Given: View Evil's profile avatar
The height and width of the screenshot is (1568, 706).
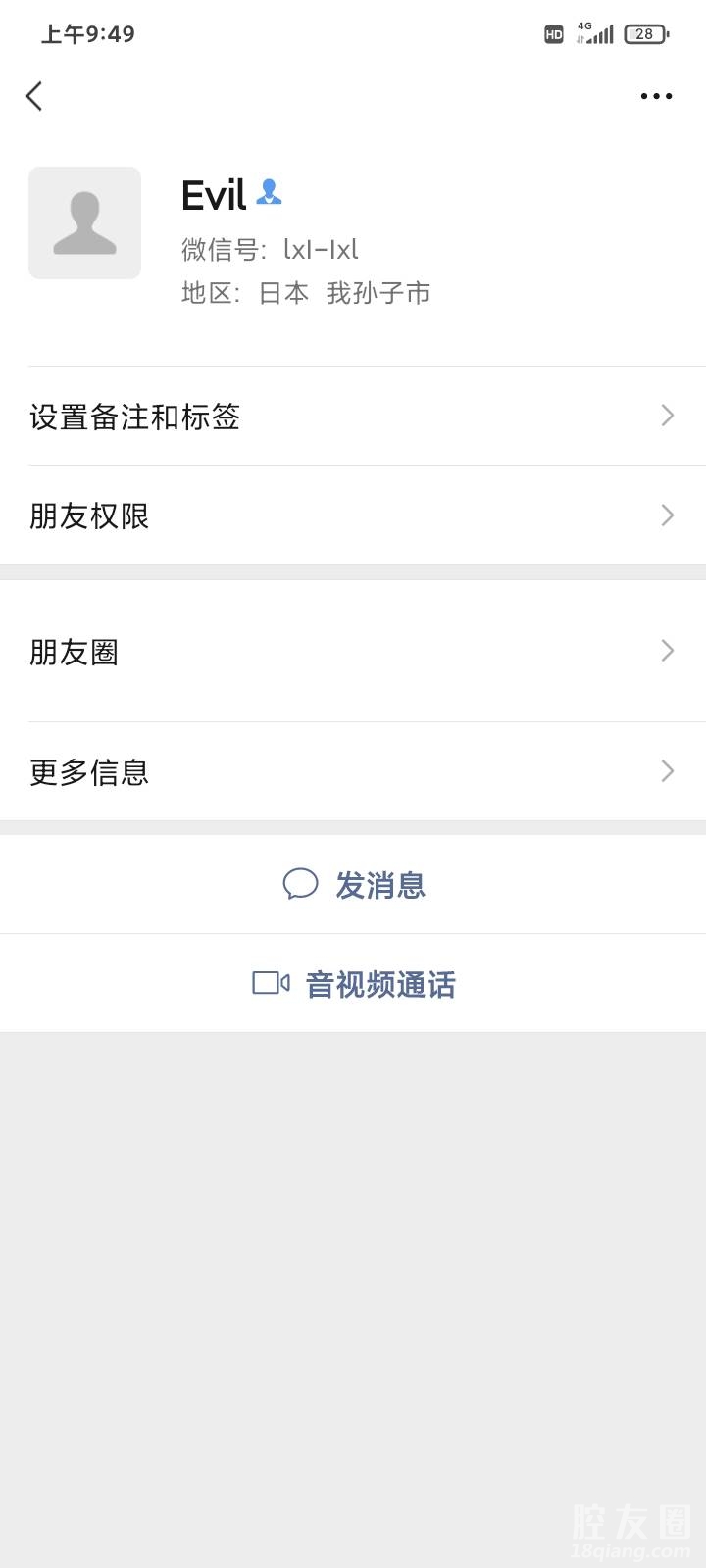Looking at the screenshot, I should (84, 223).
